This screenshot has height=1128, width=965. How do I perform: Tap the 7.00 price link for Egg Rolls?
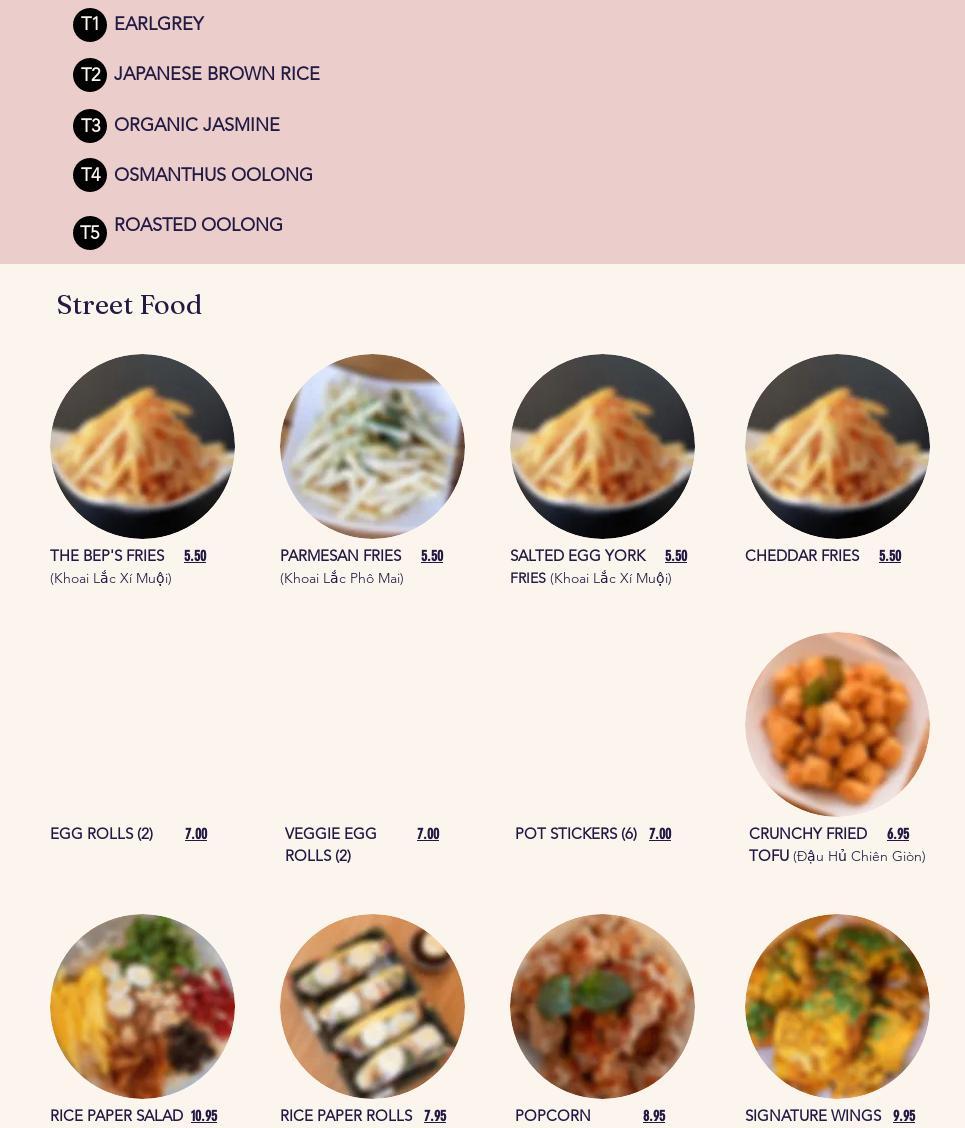coord(196,834)
